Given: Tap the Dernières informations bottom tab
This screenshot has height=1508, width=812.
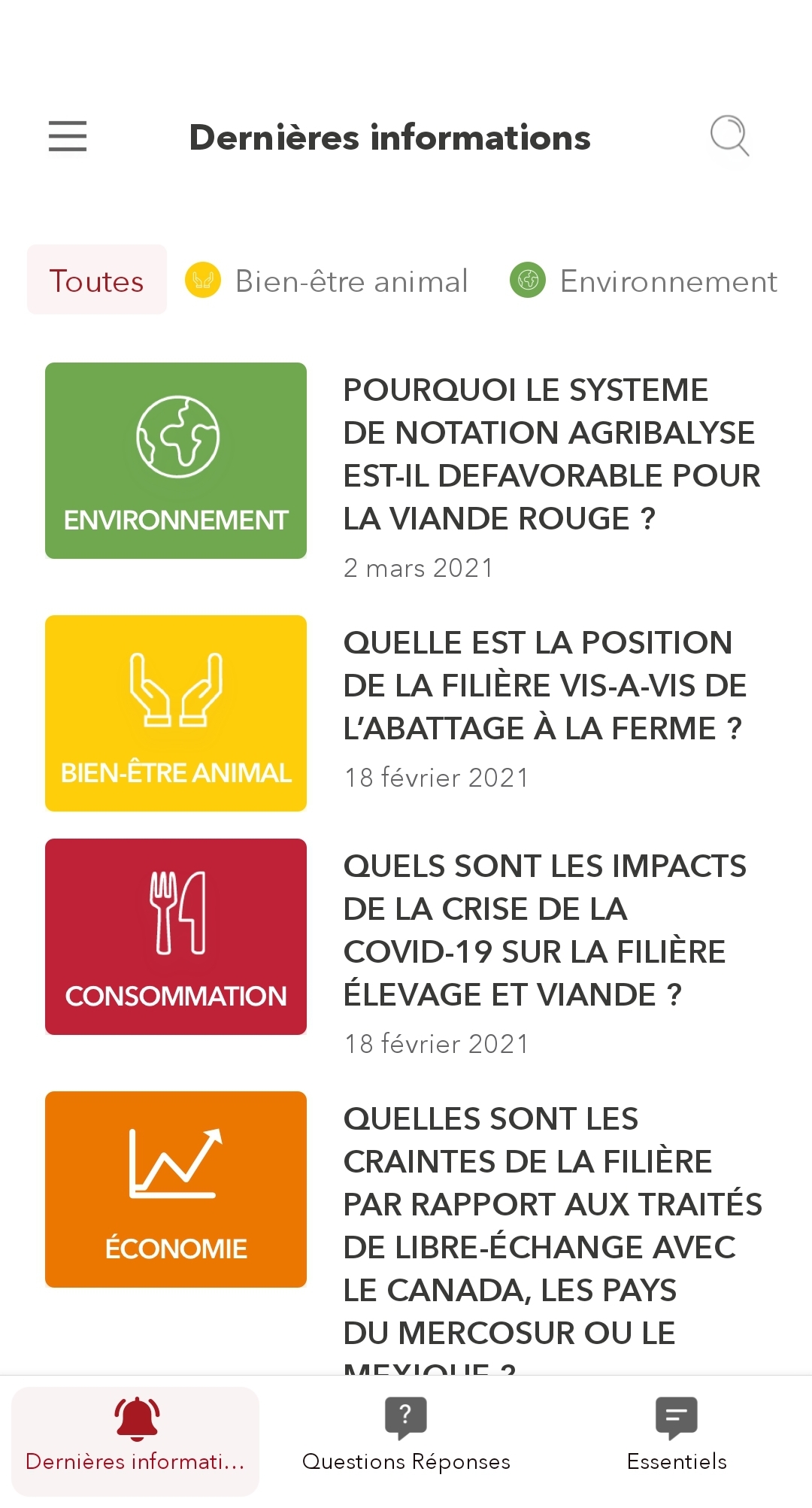Looking at the screenshot, I should 135,1441.
